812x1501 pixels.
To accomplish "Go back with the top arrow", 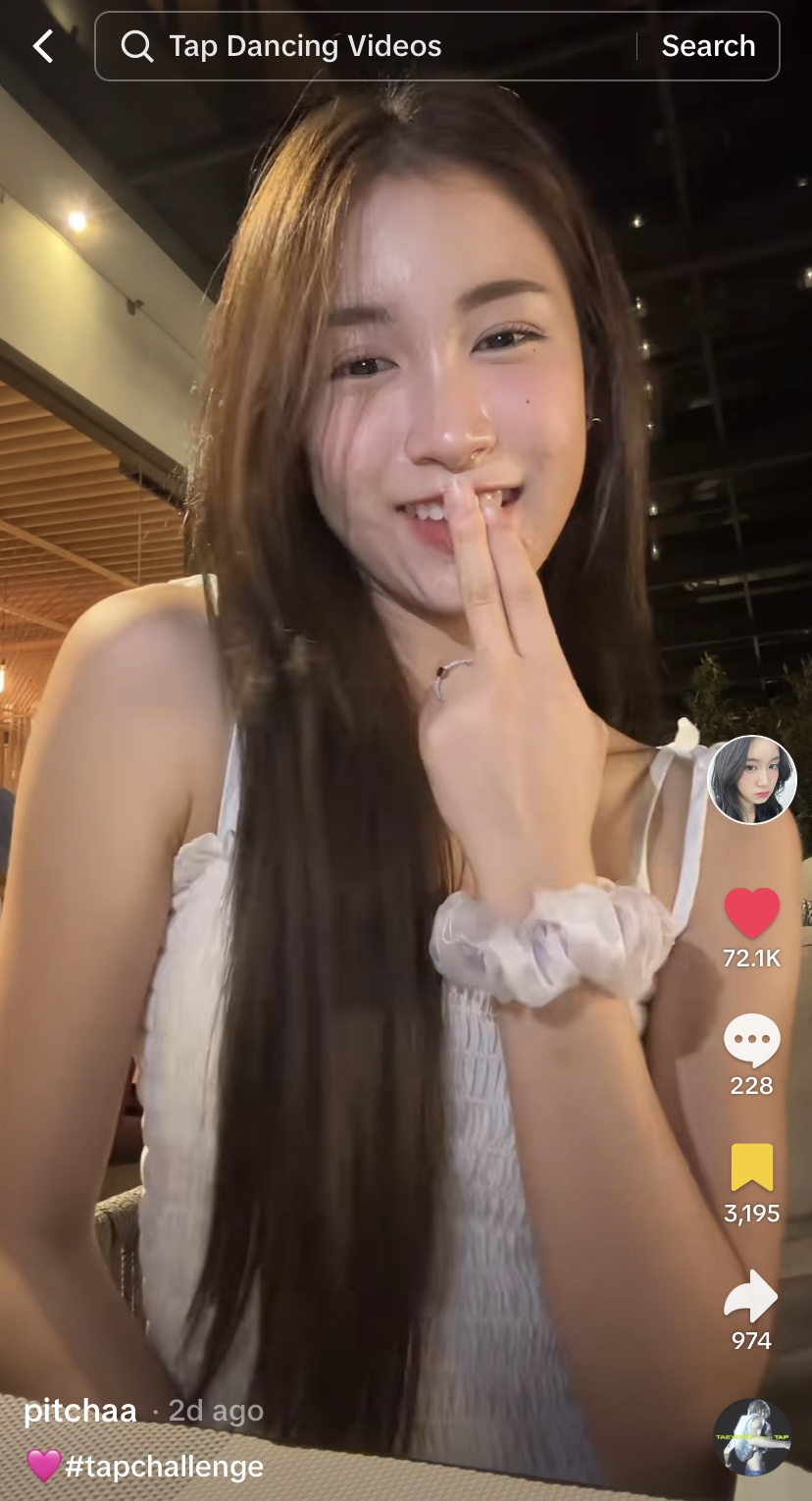I will 43,46.
